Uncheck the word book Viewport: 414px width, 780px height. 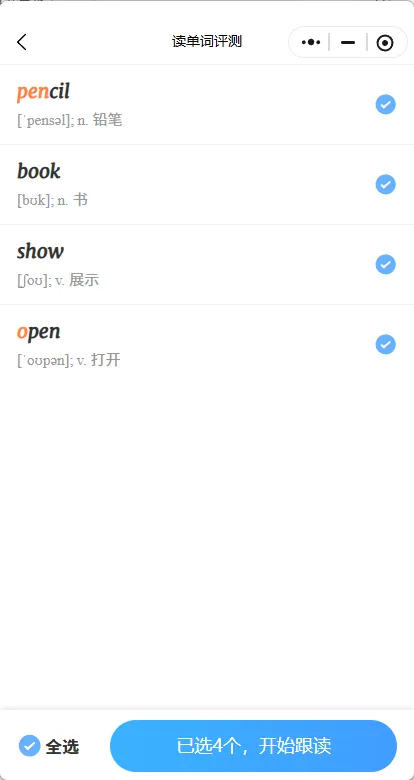pos(385,185)
